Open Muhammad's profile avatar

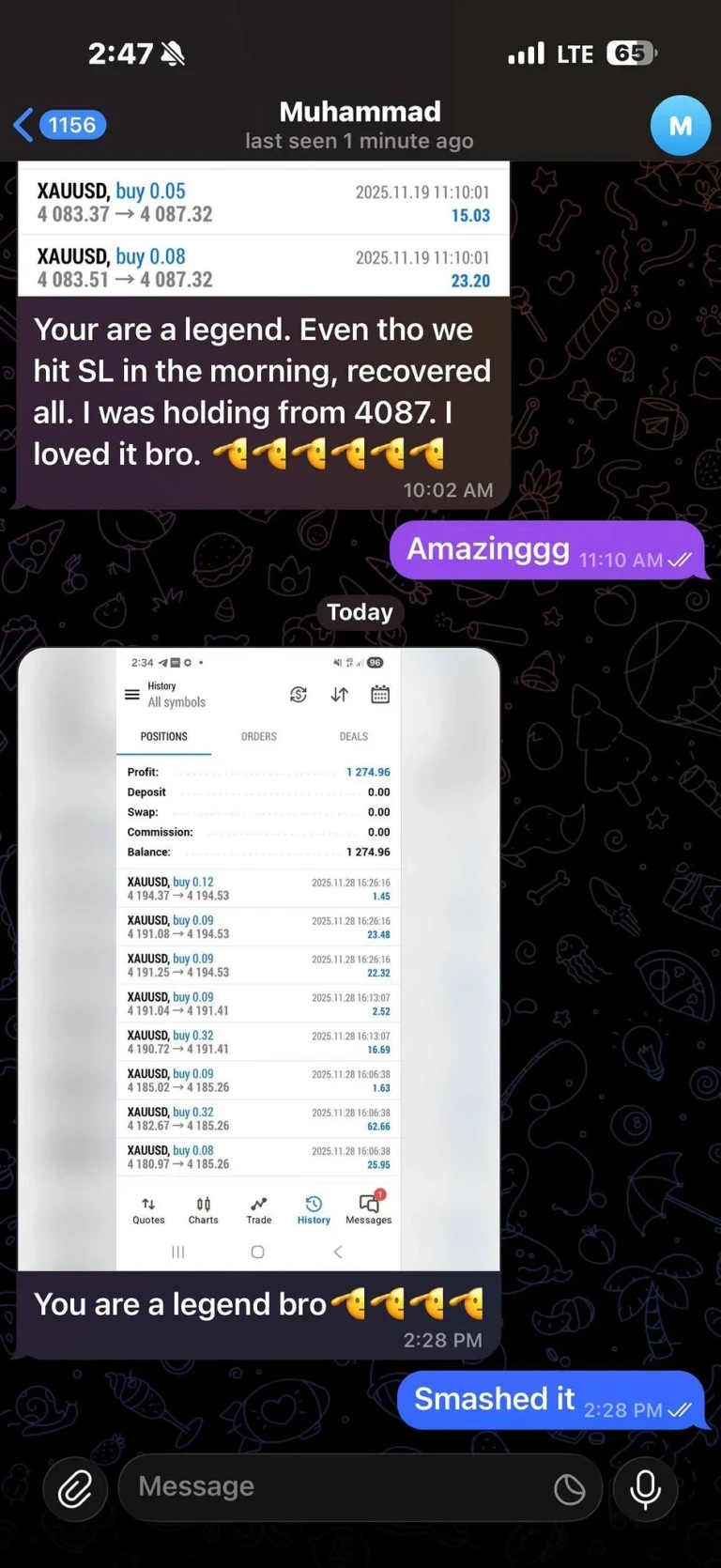(x=680, y=125)
